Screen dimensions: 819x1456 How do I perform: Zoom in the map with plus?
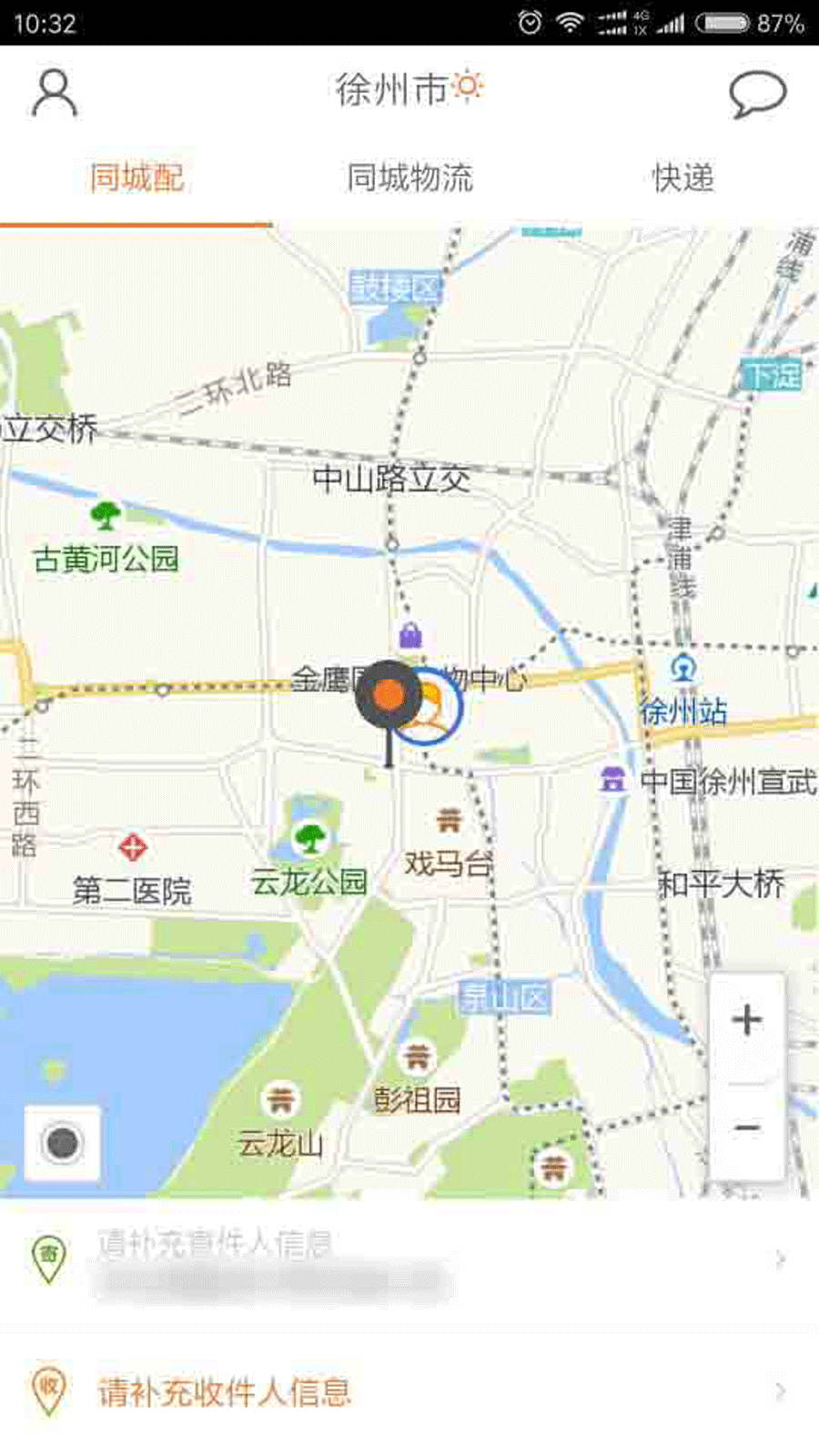747,1020
